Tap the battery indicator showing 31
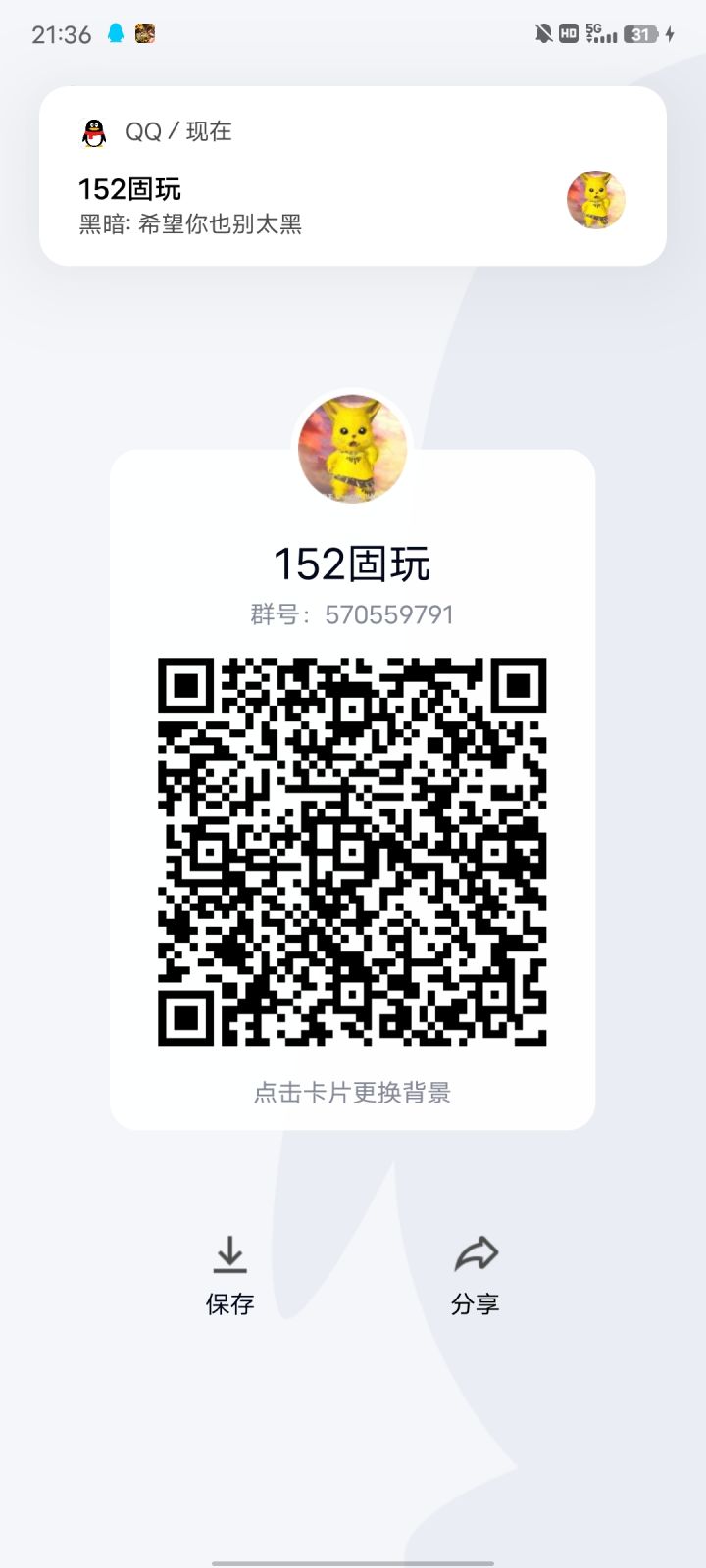The height and width of the screenshot is (1568, 706). [x=642, y=32]
